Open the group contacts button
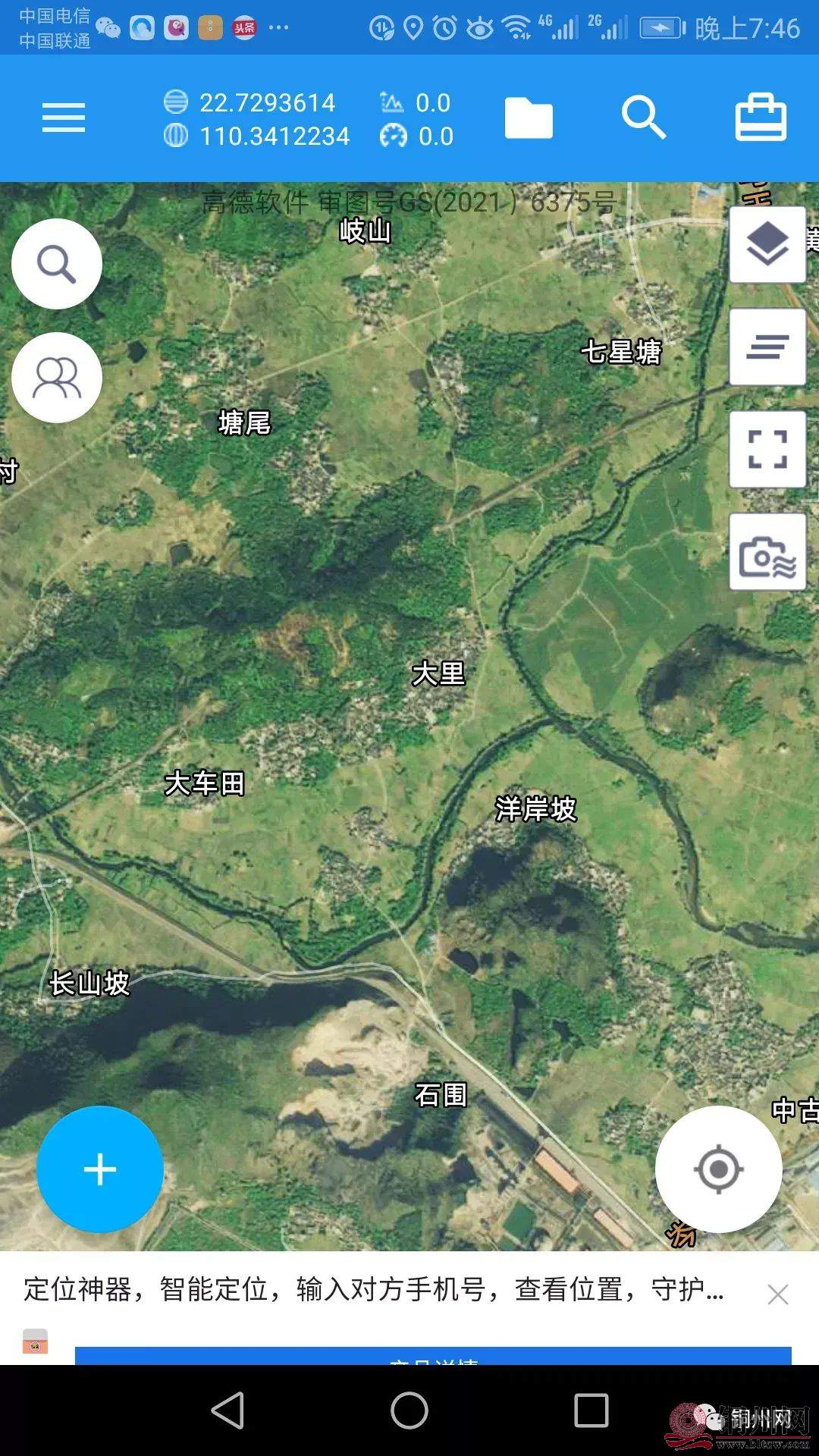Viewport: 819px width, 1456px height. click(x=57, y=378)
